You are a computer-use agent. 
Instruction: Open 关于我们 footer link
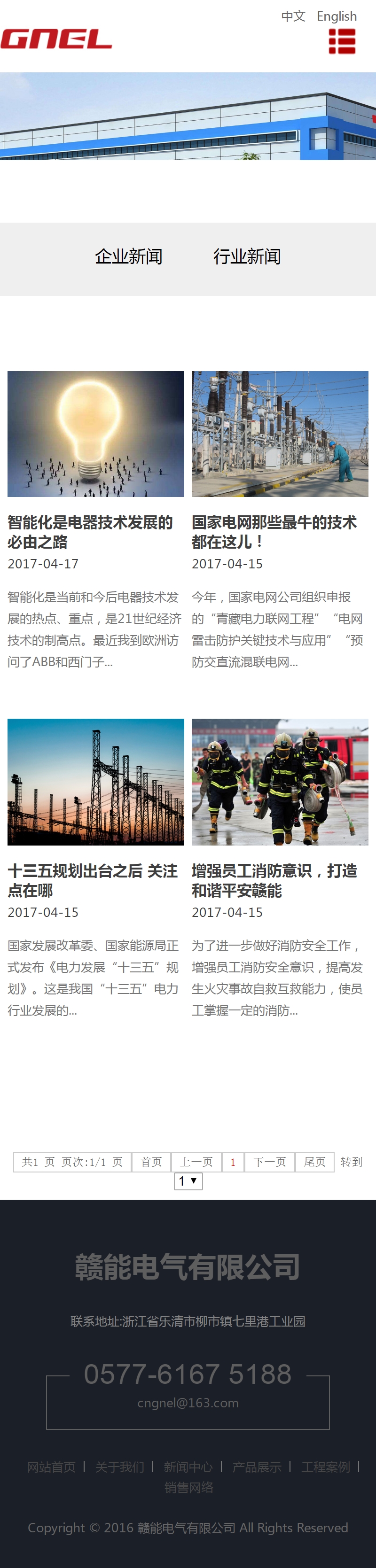tap(119, 1467)
